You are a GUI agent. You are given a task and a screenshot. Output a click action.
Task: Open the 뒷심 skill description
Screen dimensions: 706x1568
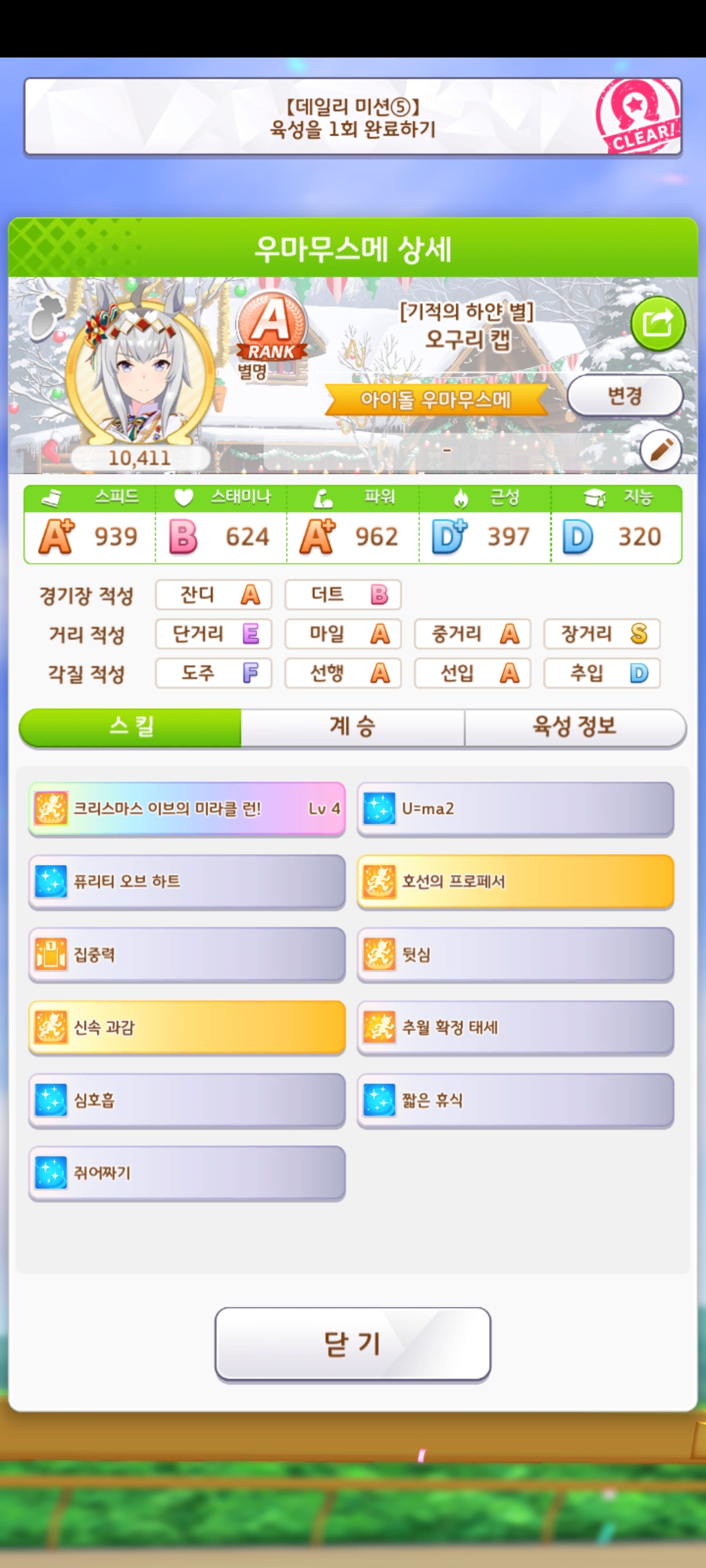click(x=515, y=955)
